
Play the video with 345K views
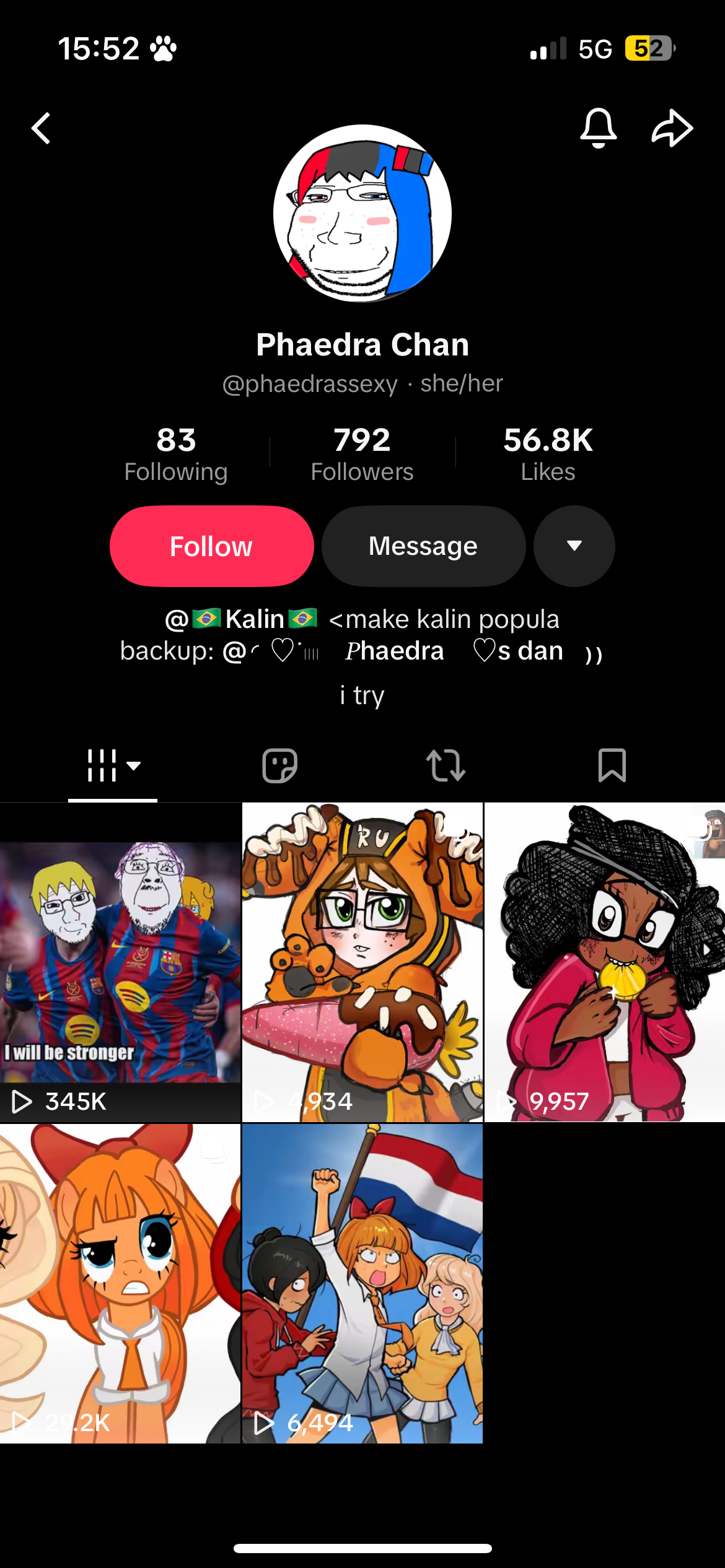120,962
